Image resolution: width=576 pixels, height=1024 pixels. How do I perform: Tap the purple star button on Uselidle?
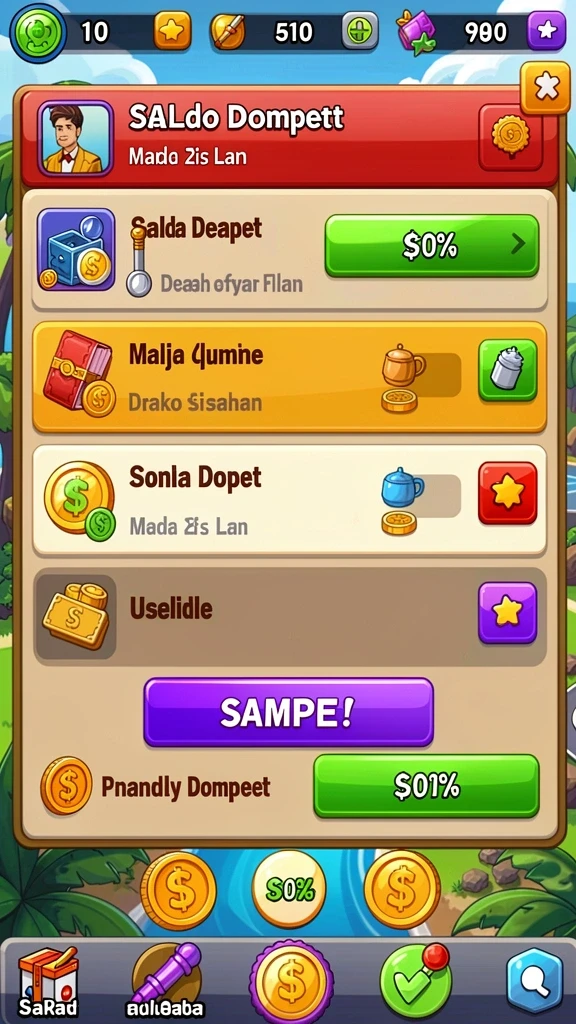(x=507, y=613)
